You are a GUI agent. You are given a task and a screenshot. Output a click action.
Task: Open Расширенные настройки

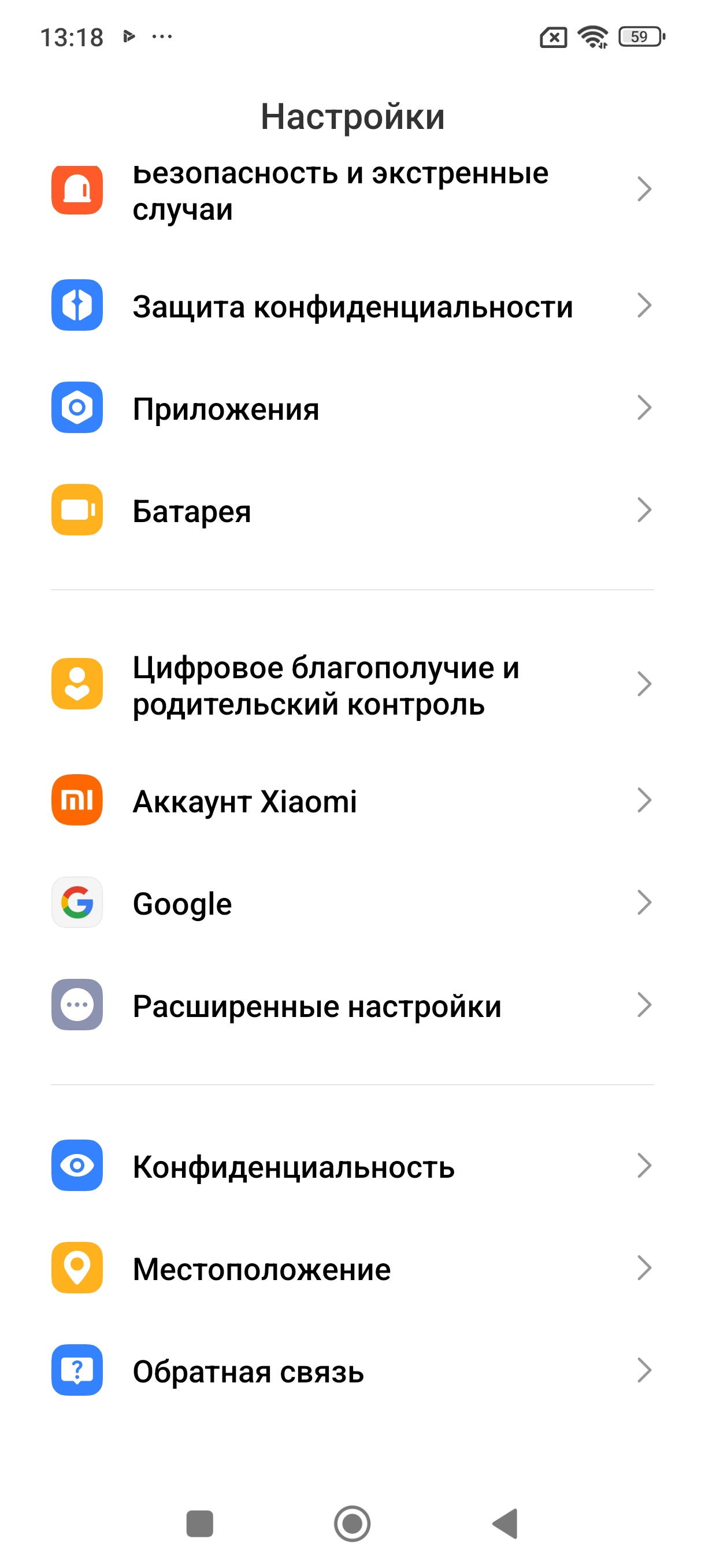(353, 1005)
